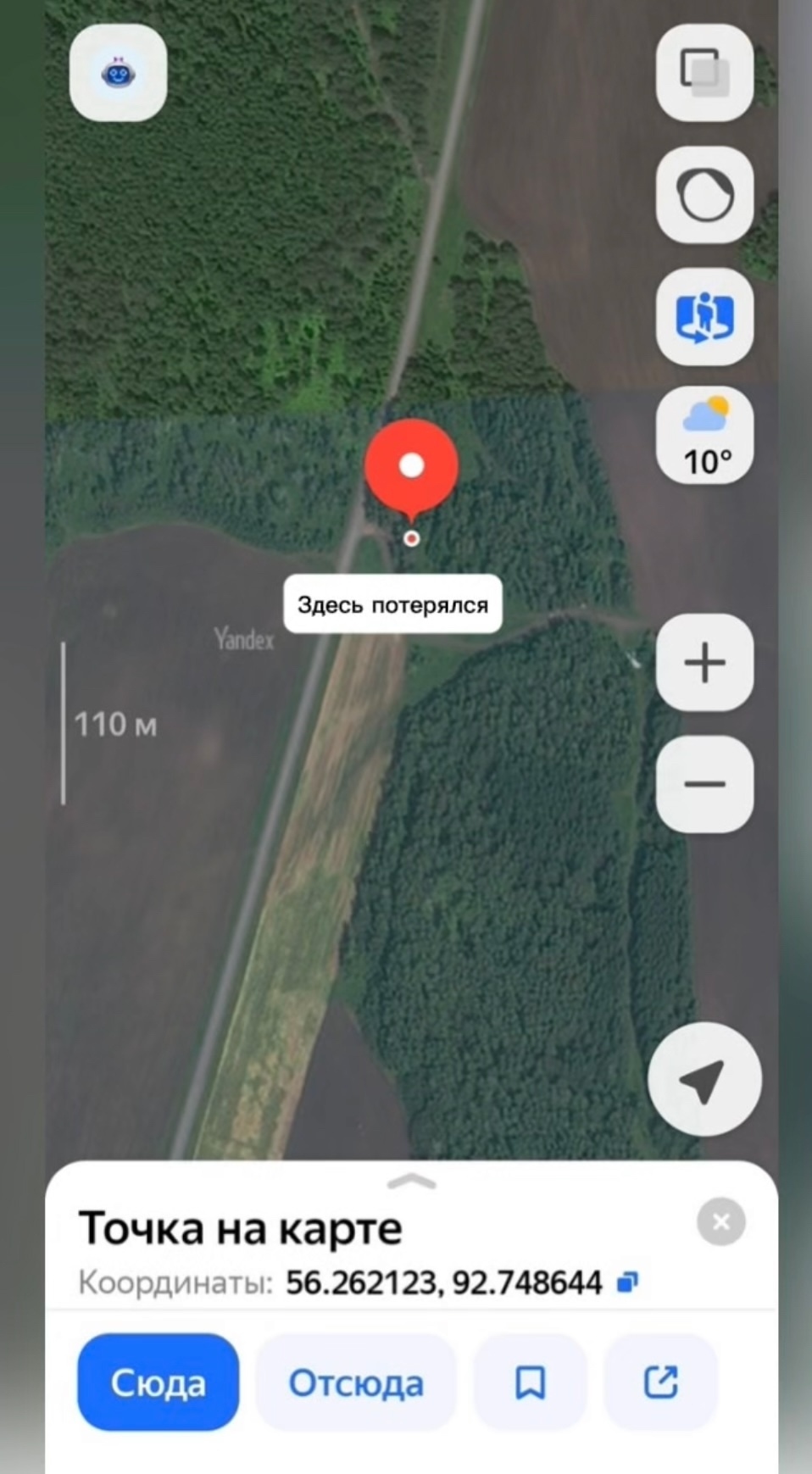The width and height of the screenshot is (812, 1474).
Task: Open the Alice assistant robot icon
Action: [x=118, y=73]
